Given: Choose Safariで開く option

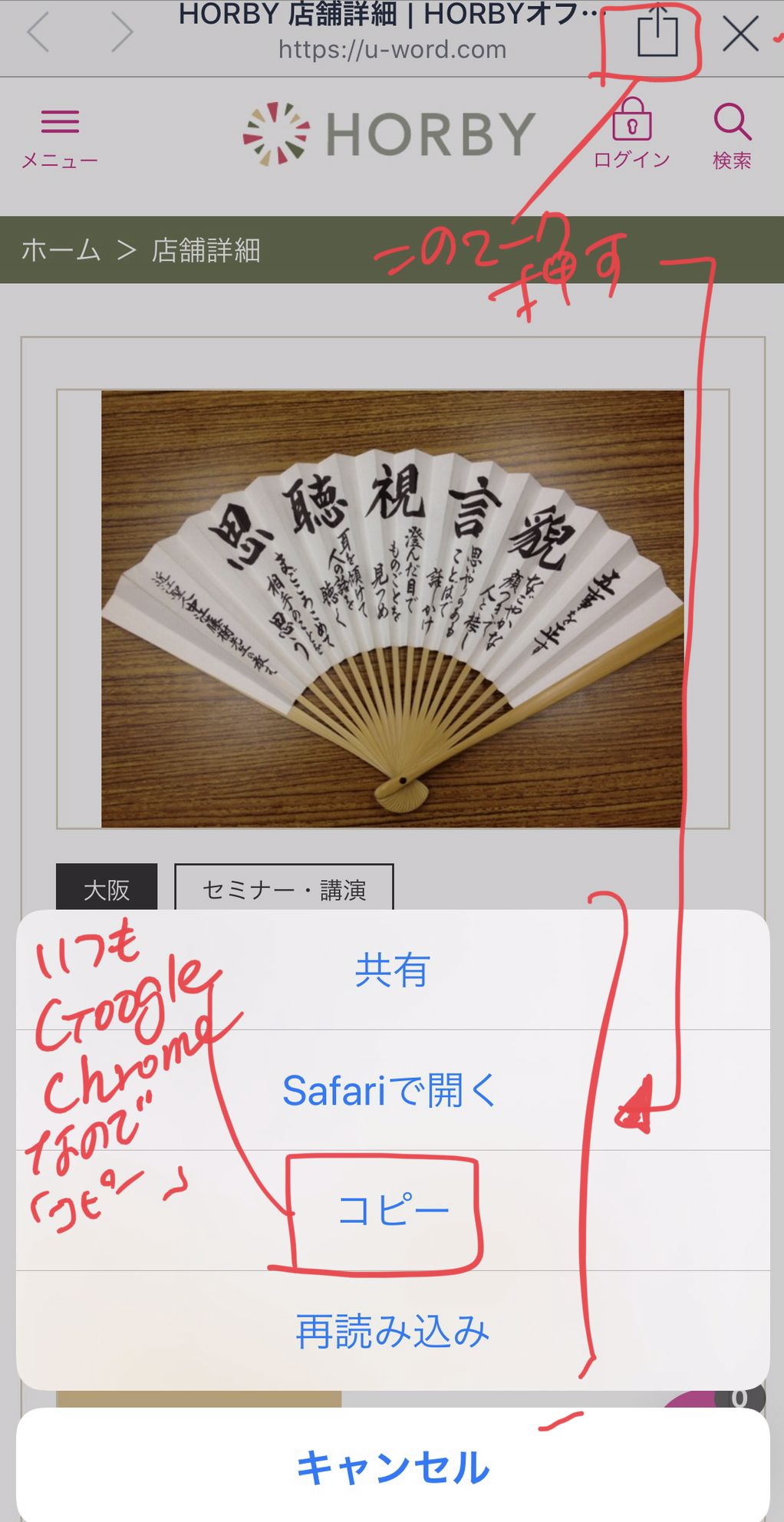Looking at the screenshot, I should tap(392, 1090).
